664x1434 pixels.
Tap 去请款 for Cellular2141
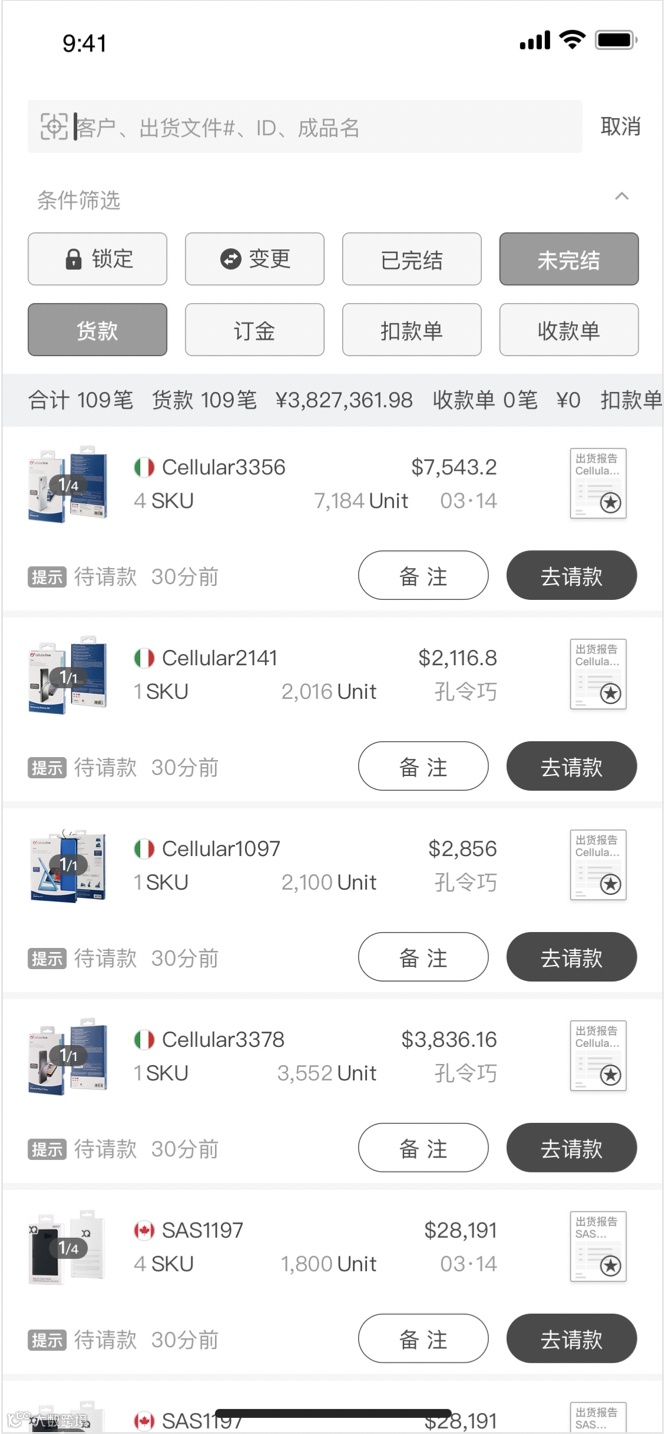[571, 767]
